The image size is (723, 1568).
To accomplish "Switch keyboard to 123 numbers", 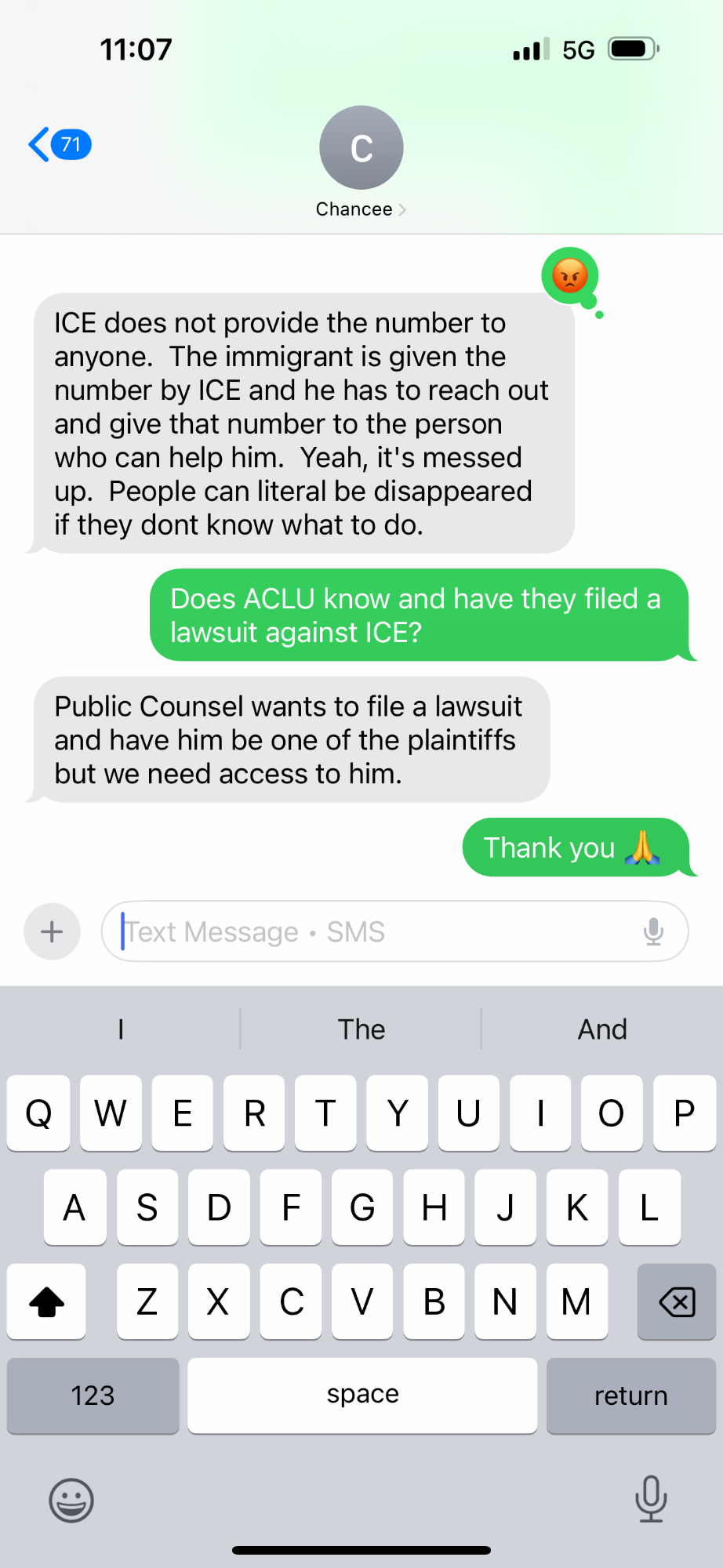I will [x=93, y=1396].
